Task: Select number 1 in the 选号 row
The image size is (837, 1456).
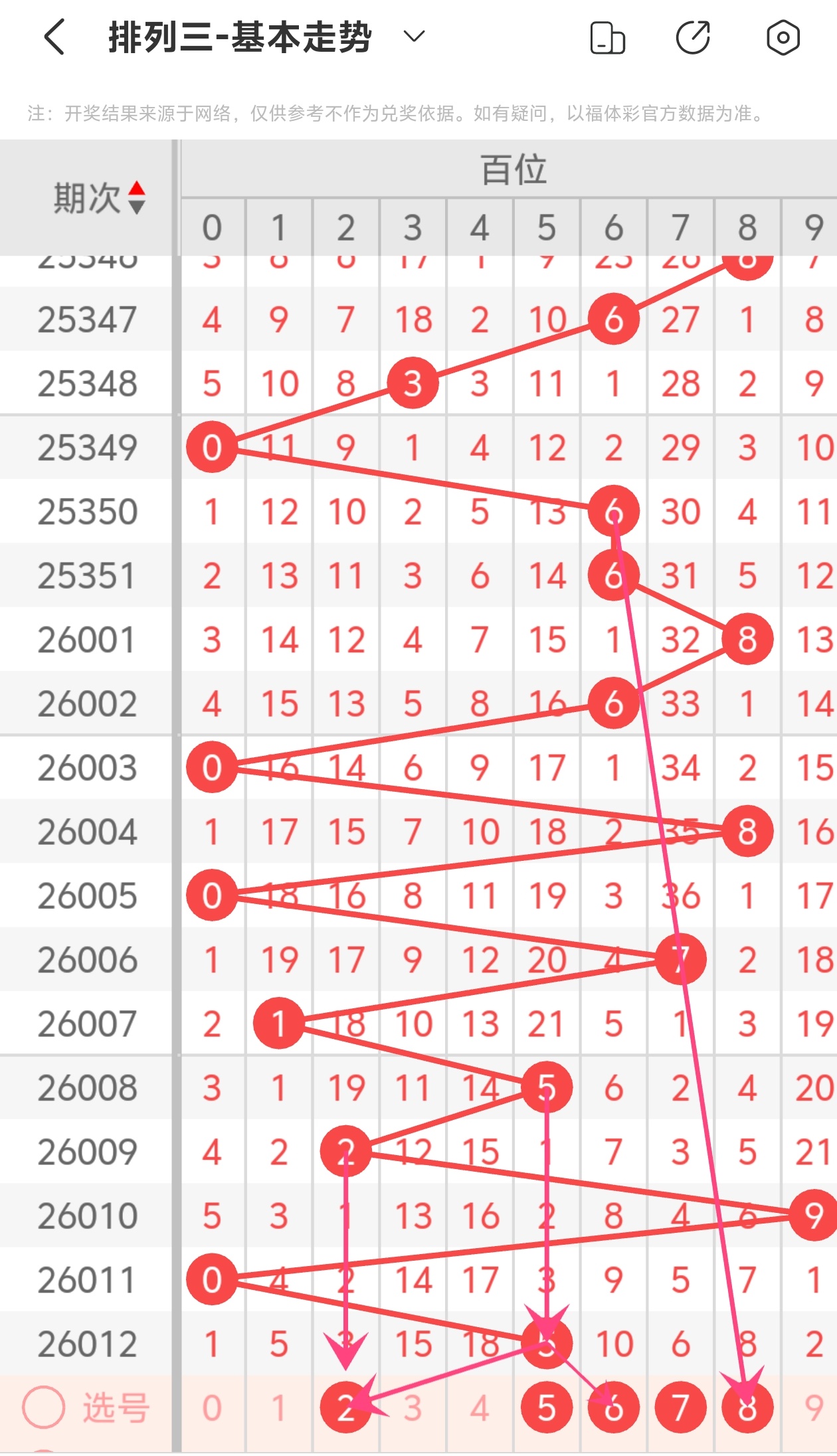Action: pyautogui.click(x=279, y=1408)
